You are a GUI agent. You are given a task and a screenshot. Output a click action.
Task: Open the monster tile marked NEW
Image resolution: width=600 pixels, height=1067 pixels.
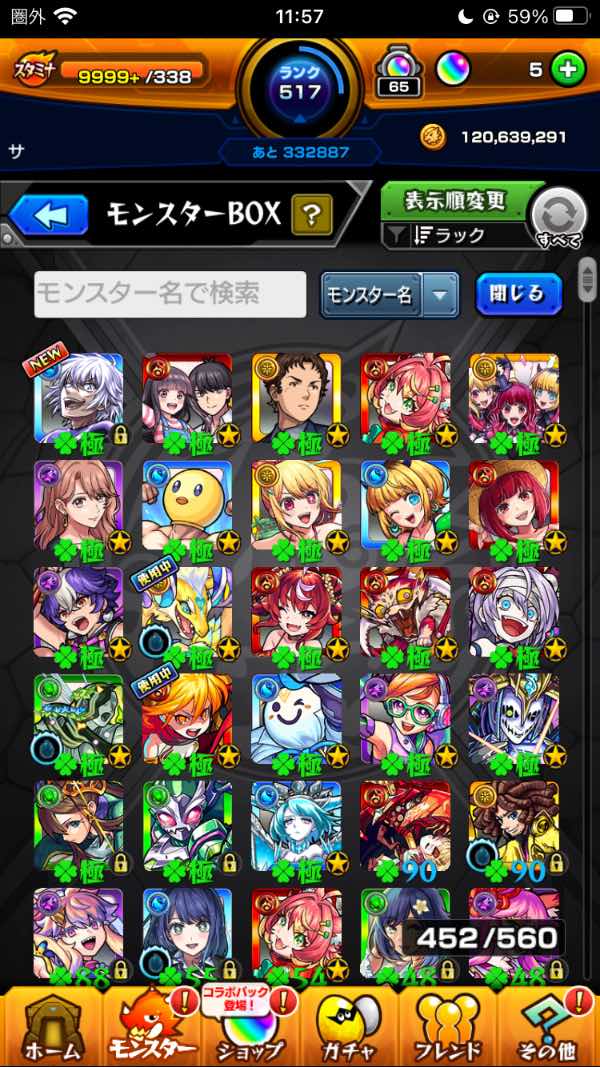tap(79, 397)
